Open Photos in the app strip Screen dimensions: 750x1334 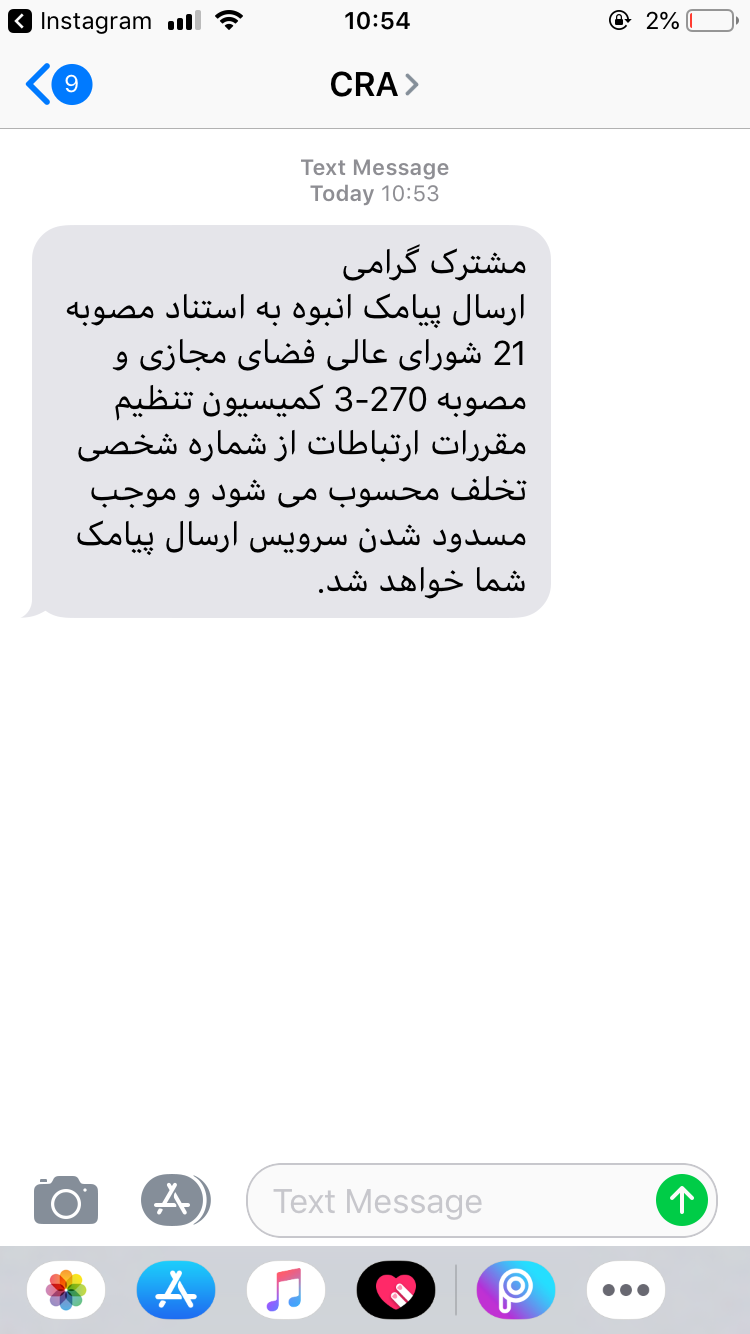tap(66, 1290)
